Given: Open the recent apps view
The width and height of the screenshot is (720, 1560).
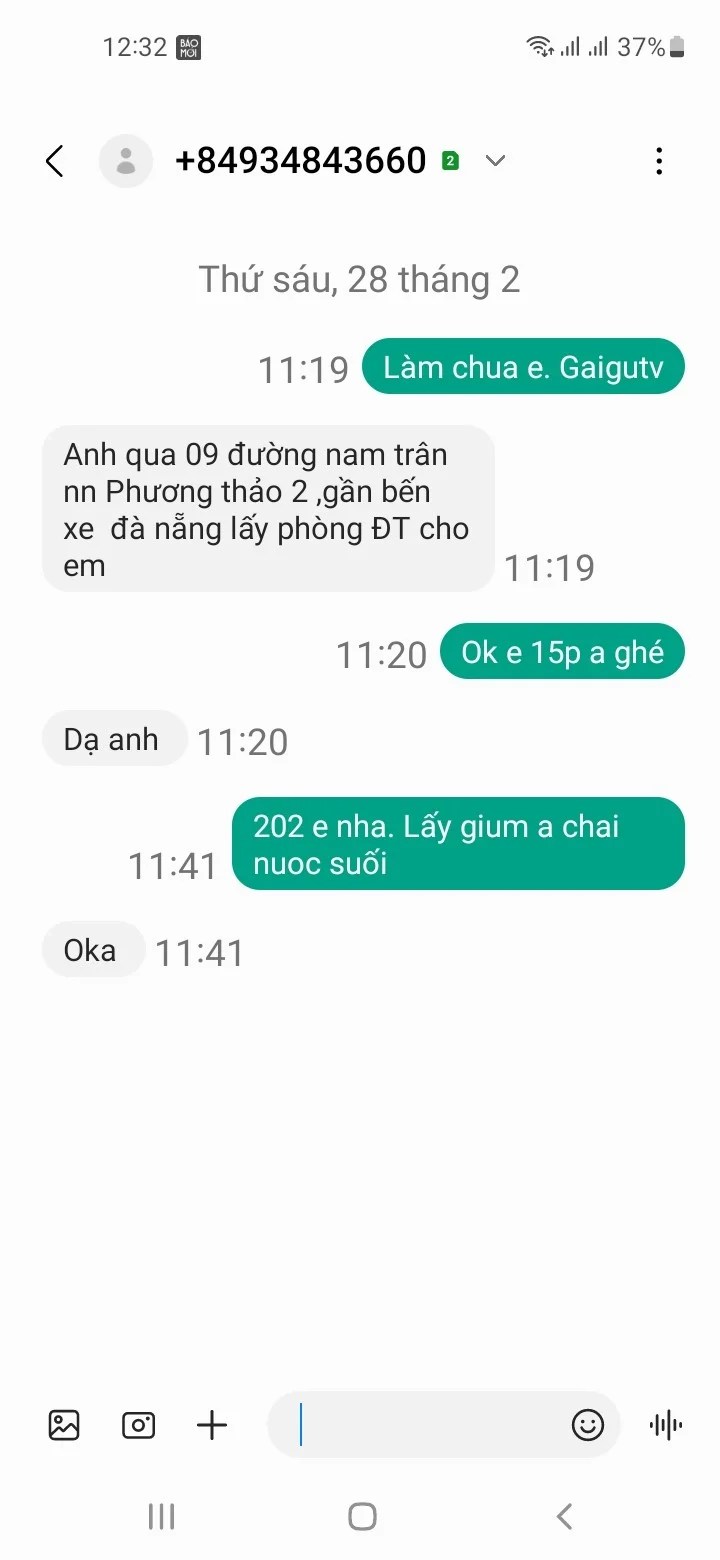Looking at the screenshot, I should click(x=161, y=1517).
